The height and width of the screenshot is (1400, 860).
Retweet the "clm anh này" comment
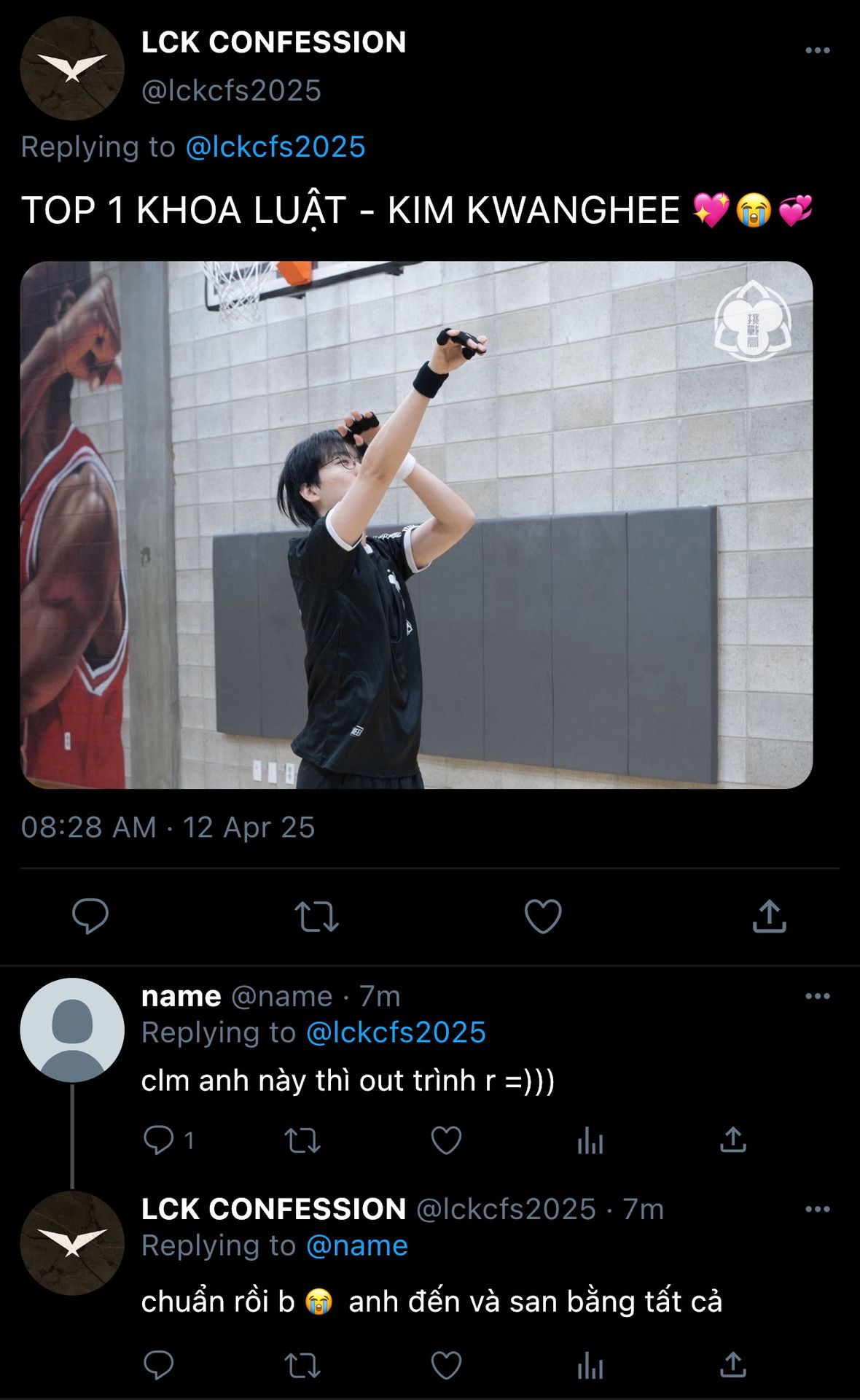(302, 1140)
